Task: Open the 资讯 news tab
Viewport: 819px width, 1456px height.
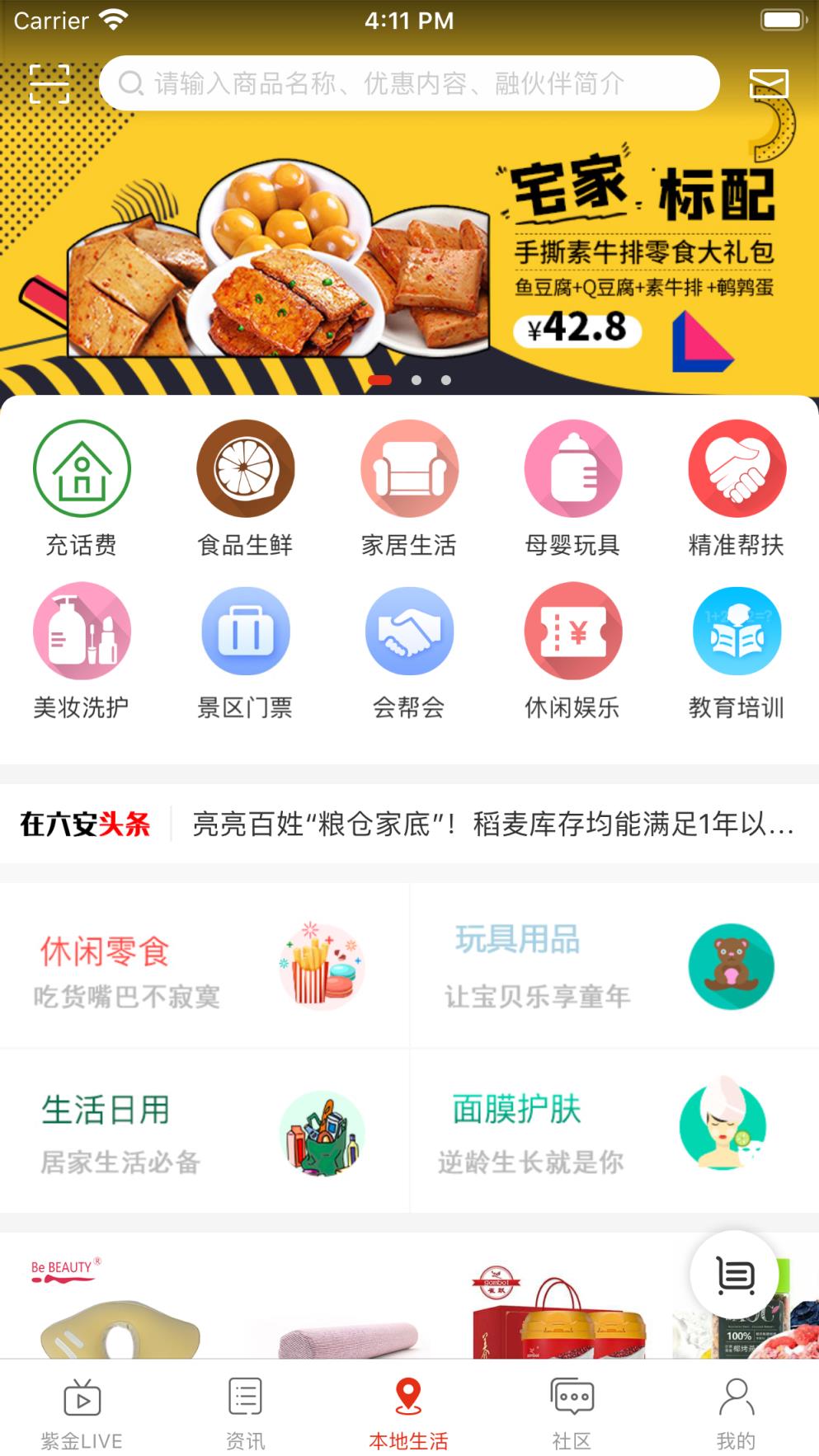Action: (244, 1414)
